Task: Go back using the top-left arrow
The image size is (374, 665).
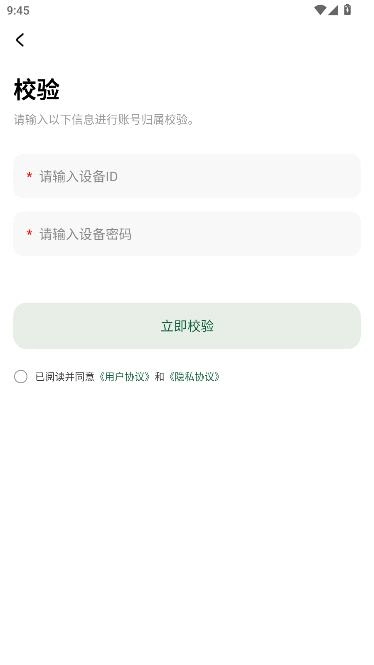Action: [x=20, y=40]
